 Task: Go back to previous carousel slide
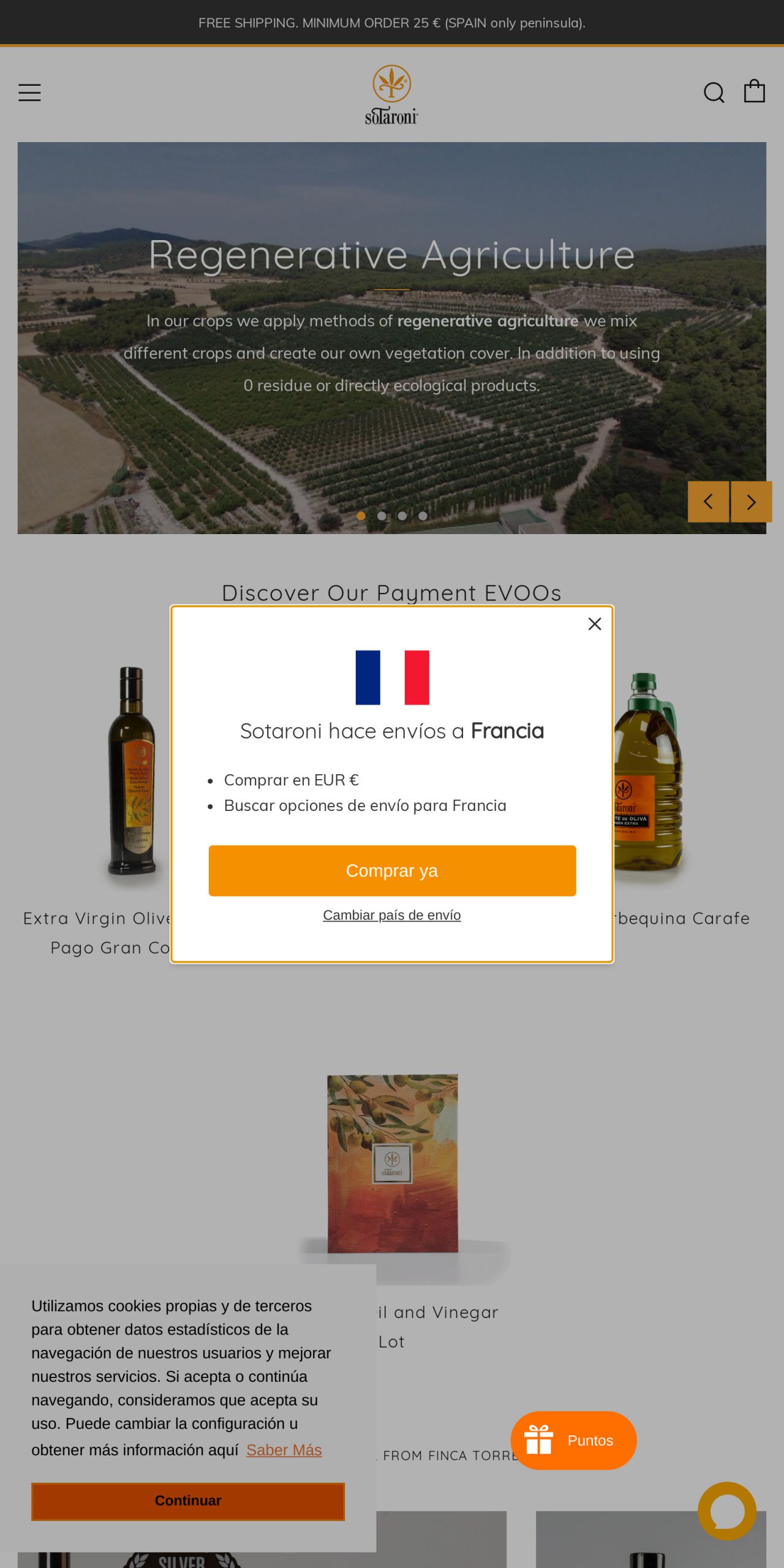[709, 501]
